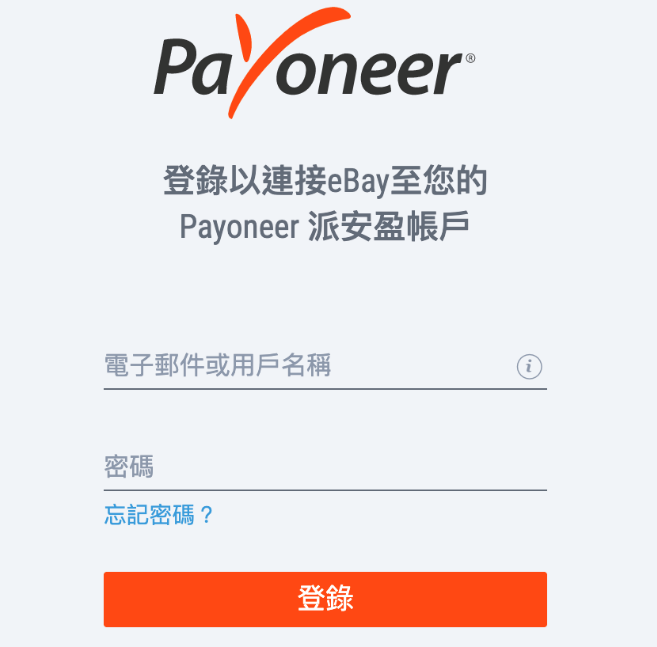This screenshot has height=647, width=657.
Task: Tap the orange 登錄 button
Action: click(x=325, y=599)
